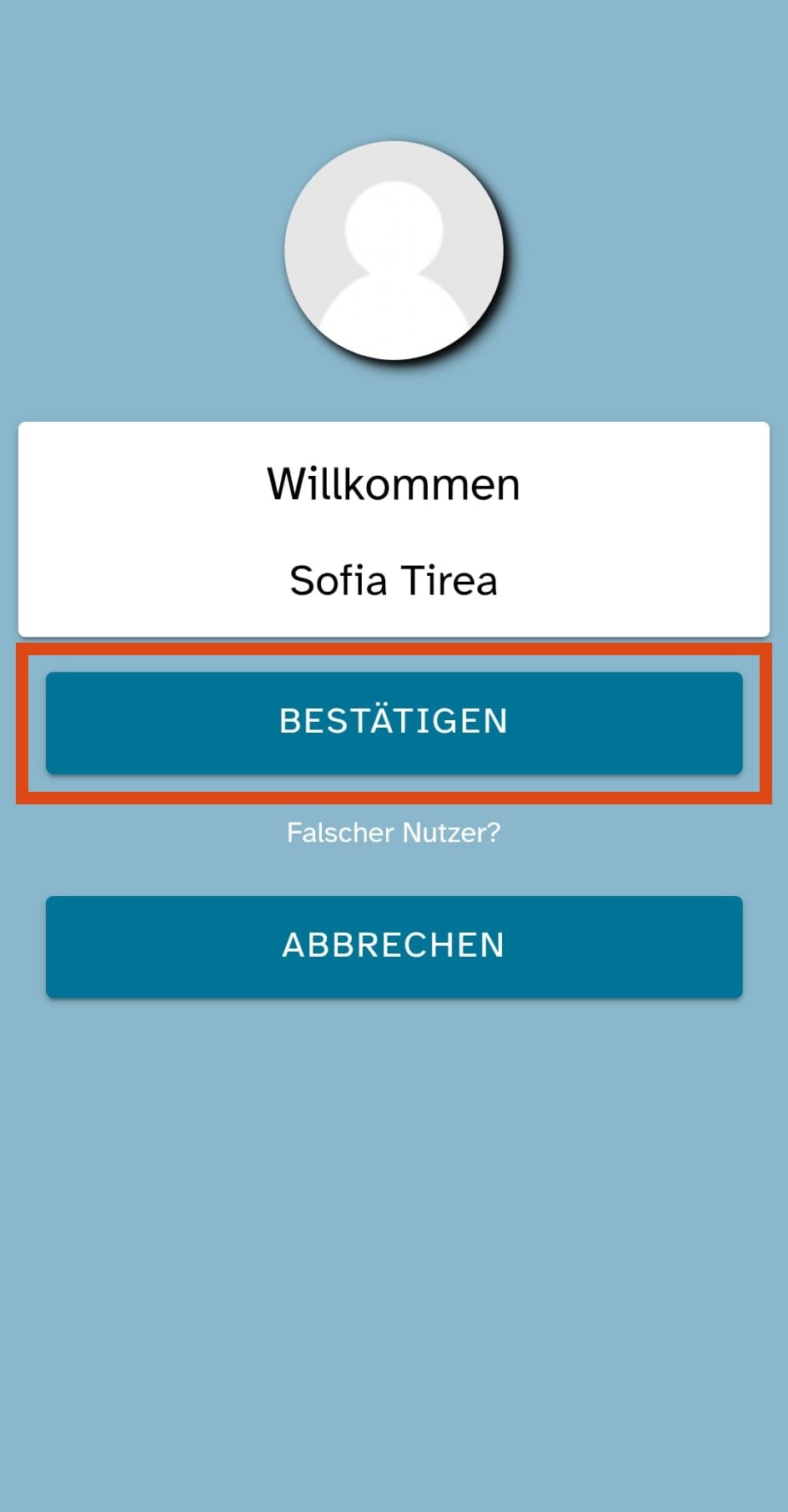Cancel using the Abbrechen button

394,947
